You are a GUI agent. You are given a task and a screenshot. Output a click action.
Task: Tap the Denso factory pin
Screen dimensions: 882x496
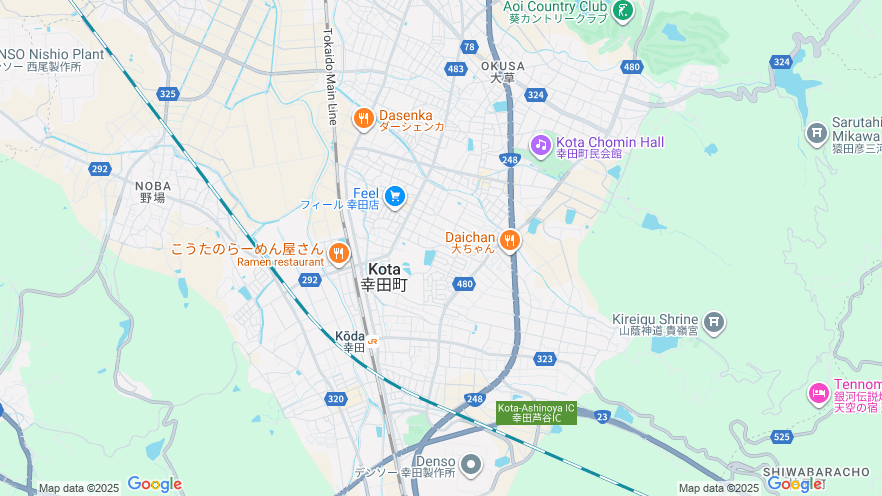[472, 464]
